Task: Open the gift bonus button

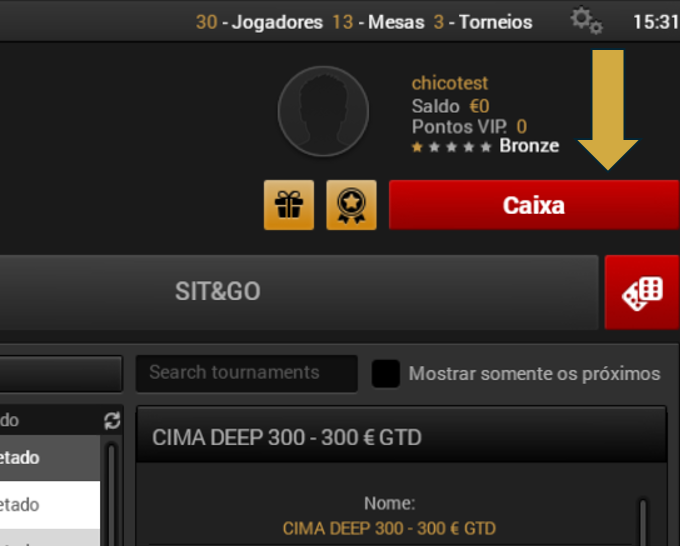Action: (x=289, y=205)
